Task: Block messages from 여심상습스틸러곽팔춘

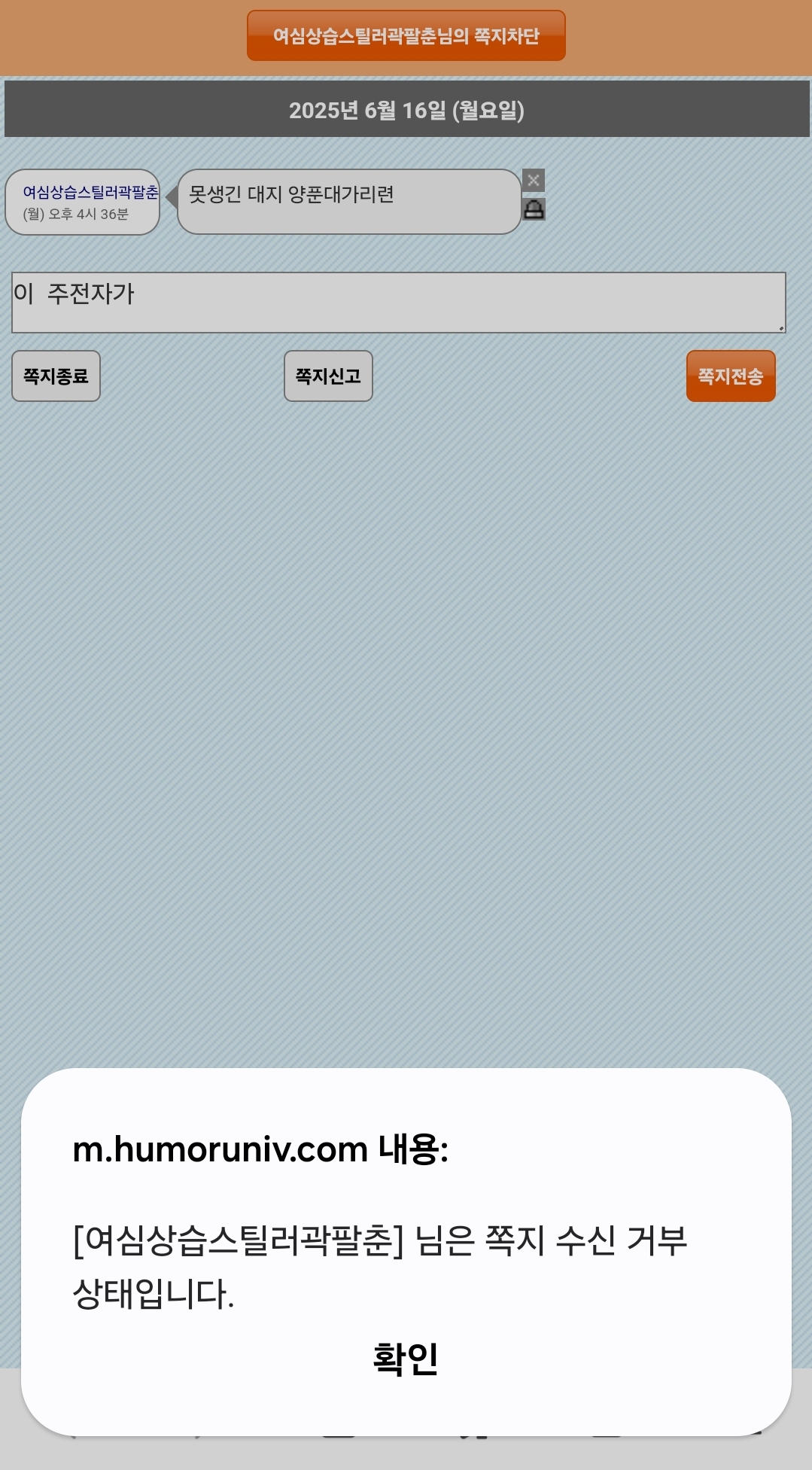Action: click(406, 35)
